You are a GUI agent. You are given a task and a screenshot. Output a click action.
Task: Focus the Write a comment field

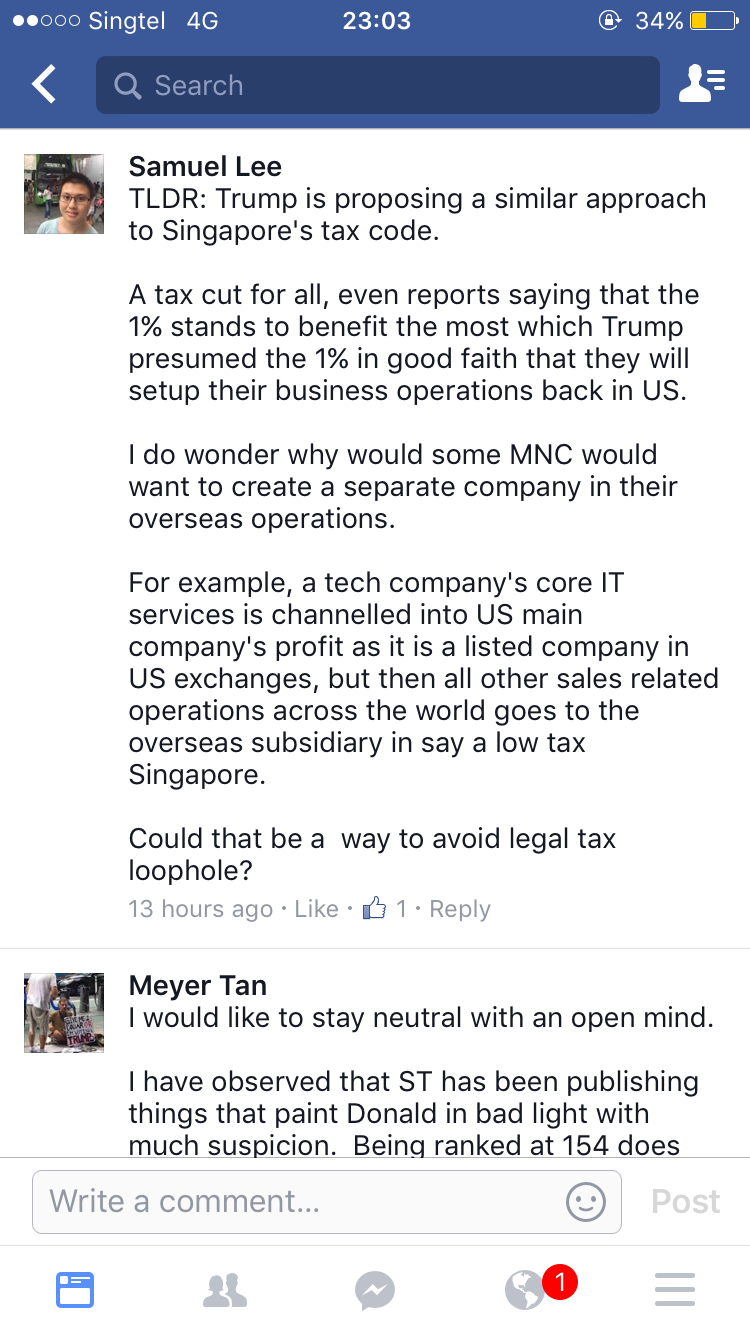(300, 1201)
